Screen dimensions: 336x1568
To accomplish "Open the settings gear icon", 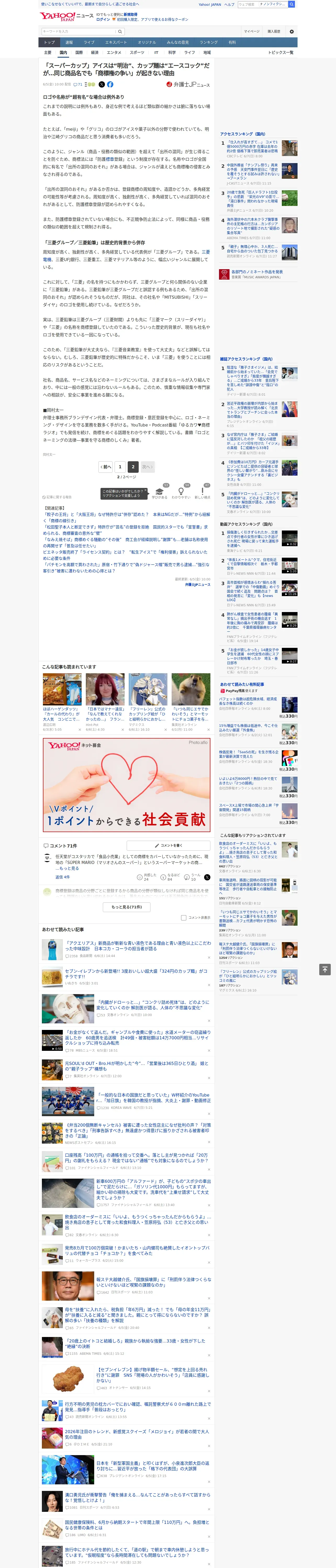I will [x=292, y=31].
